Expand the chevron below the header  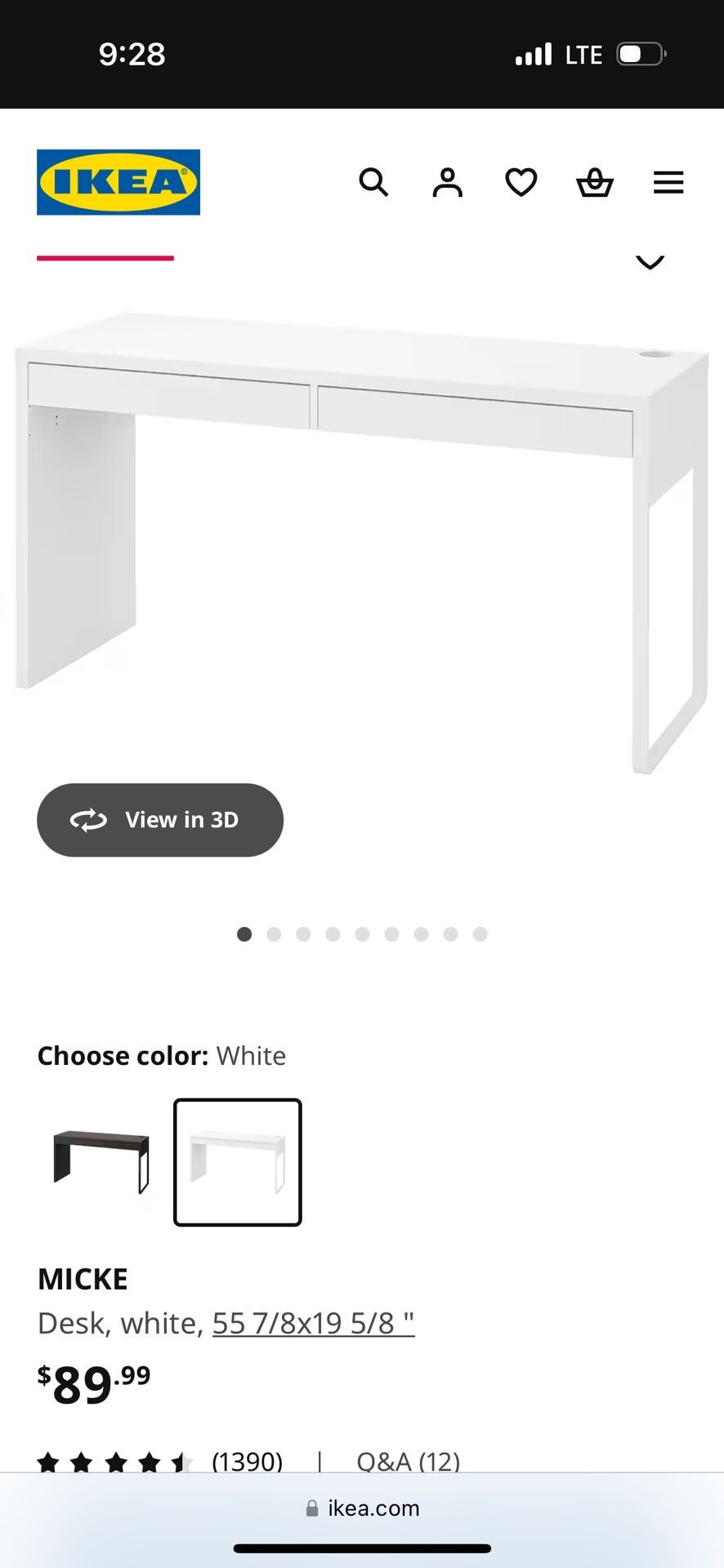[x=650, y=262]
